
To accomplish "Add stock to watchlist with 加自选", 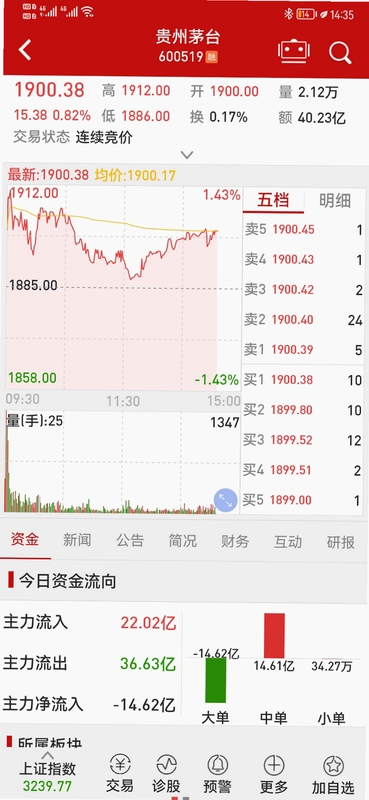I will (334, 774).
